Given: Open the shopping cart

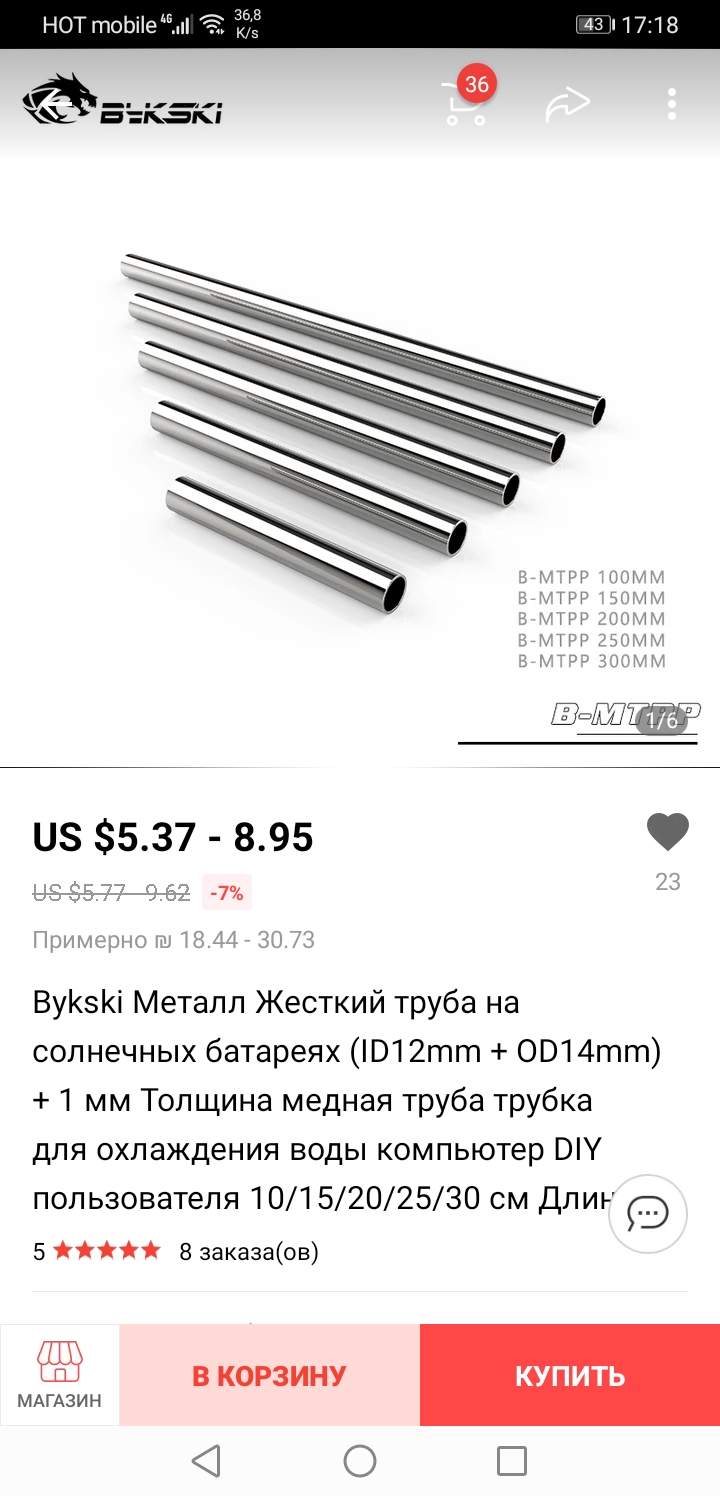Looking at the screenshot, I should coord(465,103).
